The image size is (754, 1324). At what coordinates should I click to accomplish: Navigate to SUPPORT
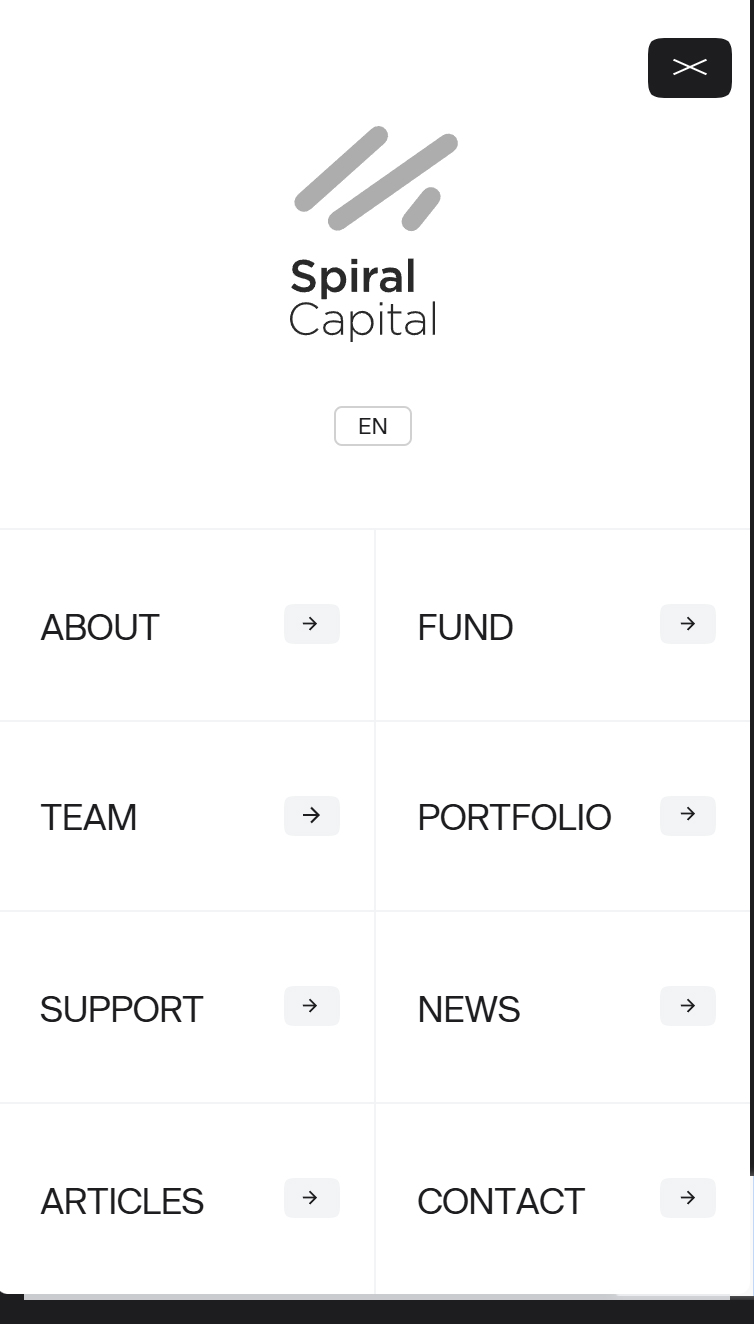121,1010
